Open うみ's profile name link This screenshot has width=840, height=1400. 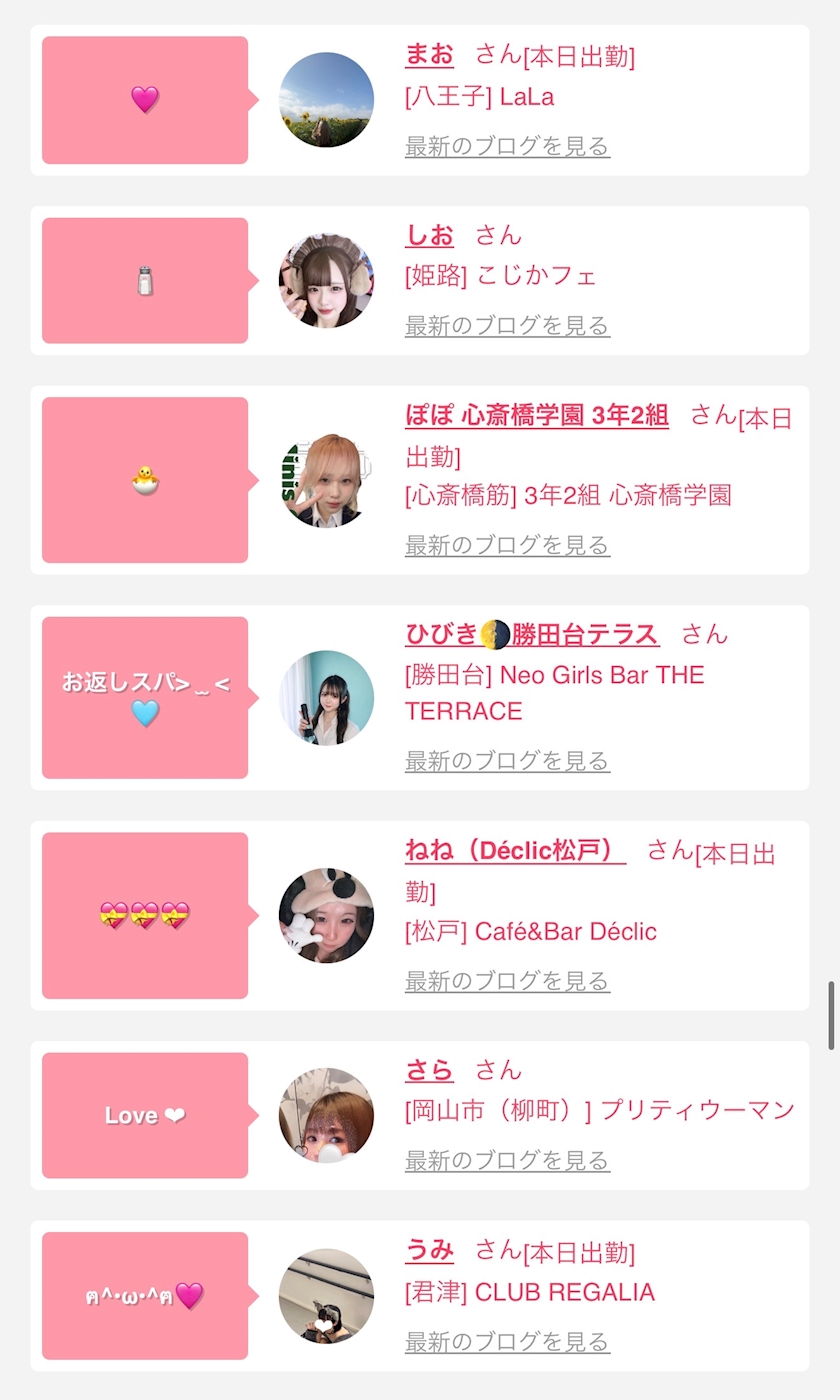[429, 1250]
